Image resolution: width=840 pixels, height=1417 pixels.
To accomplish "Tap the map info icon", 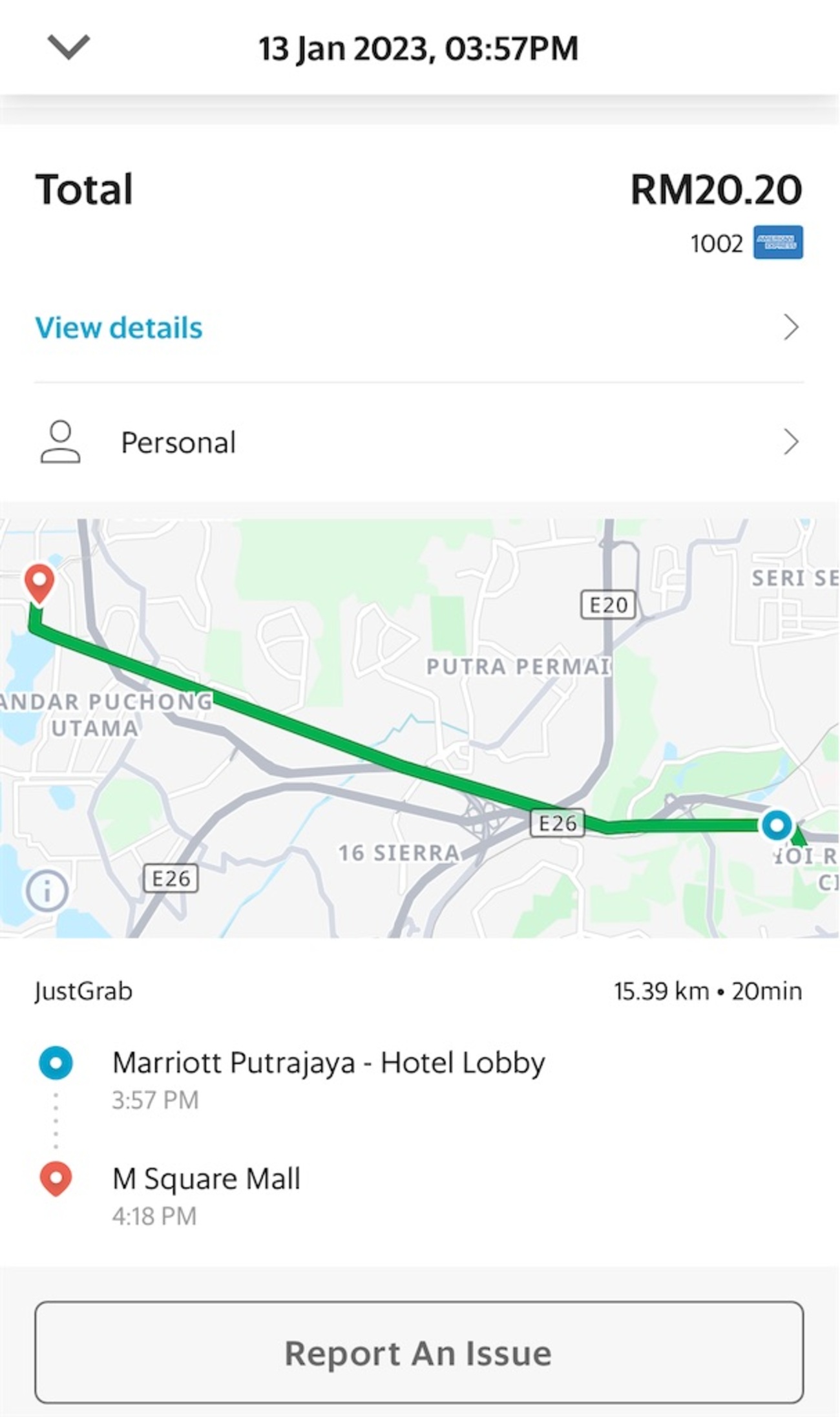I will pyautogui.click(x=47, y=892).
